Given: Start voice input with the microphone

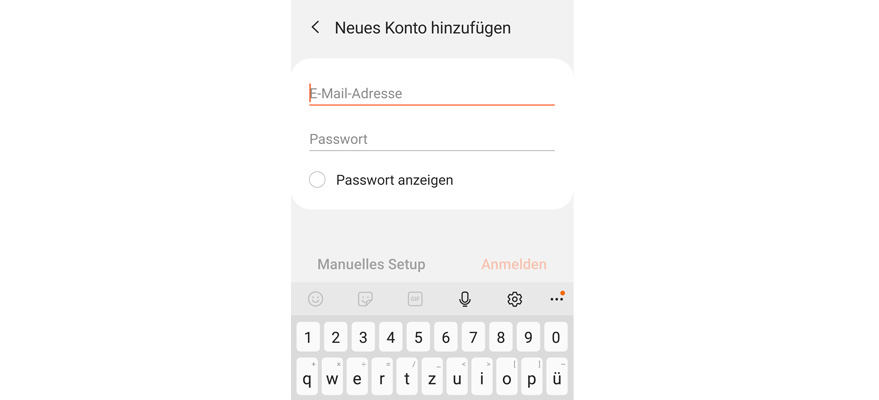Looking at the screenshot, I should click(465, 299).
